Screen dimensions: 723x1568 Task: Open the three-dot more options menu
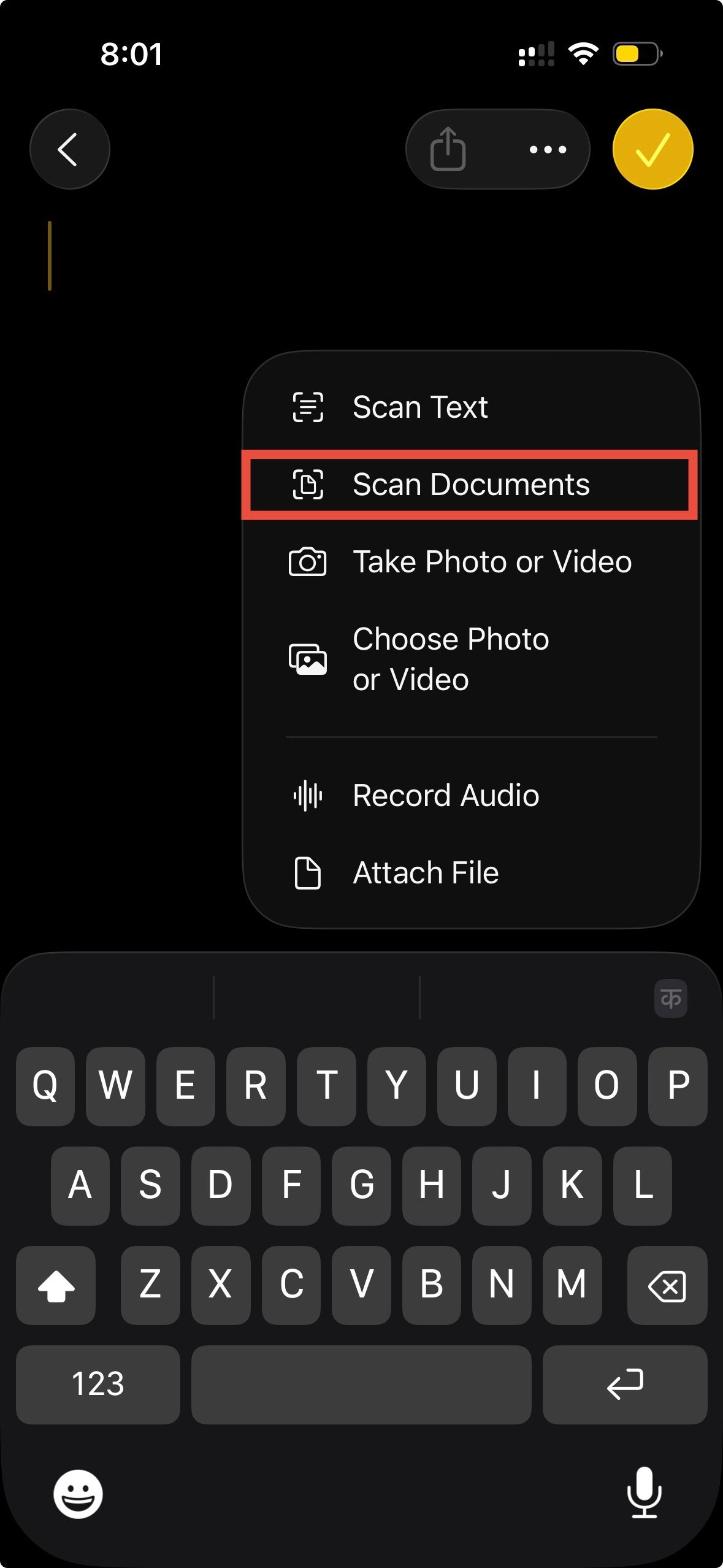tap(548, 149)
